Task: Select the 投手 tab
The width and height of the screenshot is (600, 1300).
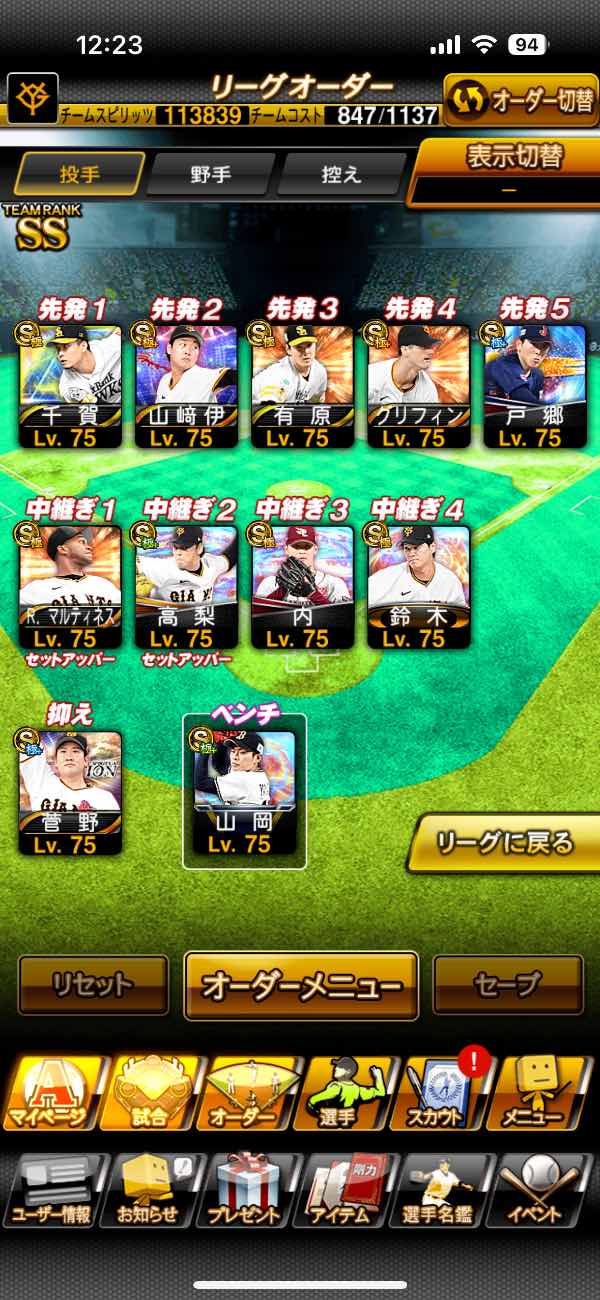Action: coord(80,174)
